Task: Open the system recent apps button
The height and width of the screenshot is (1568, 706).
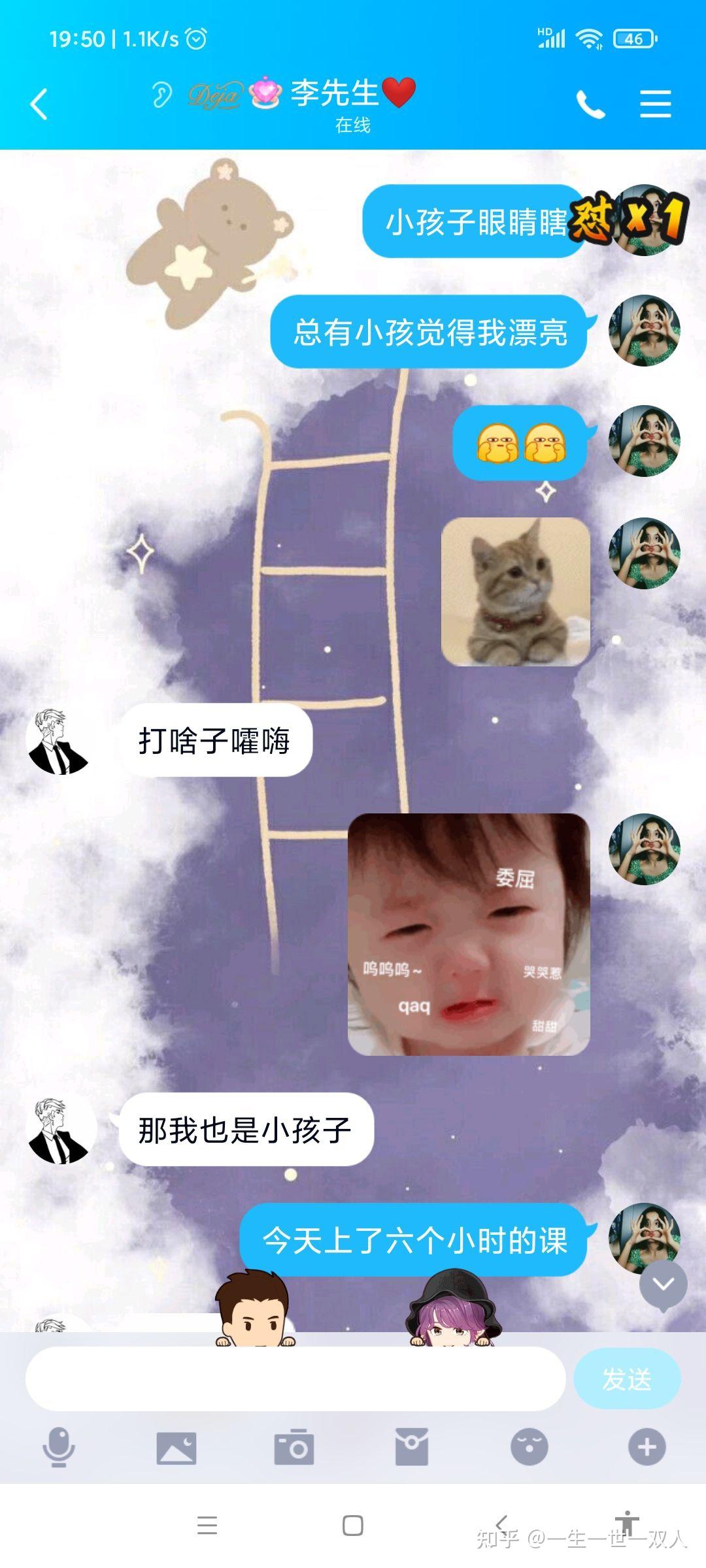Action: [207, 1526]
